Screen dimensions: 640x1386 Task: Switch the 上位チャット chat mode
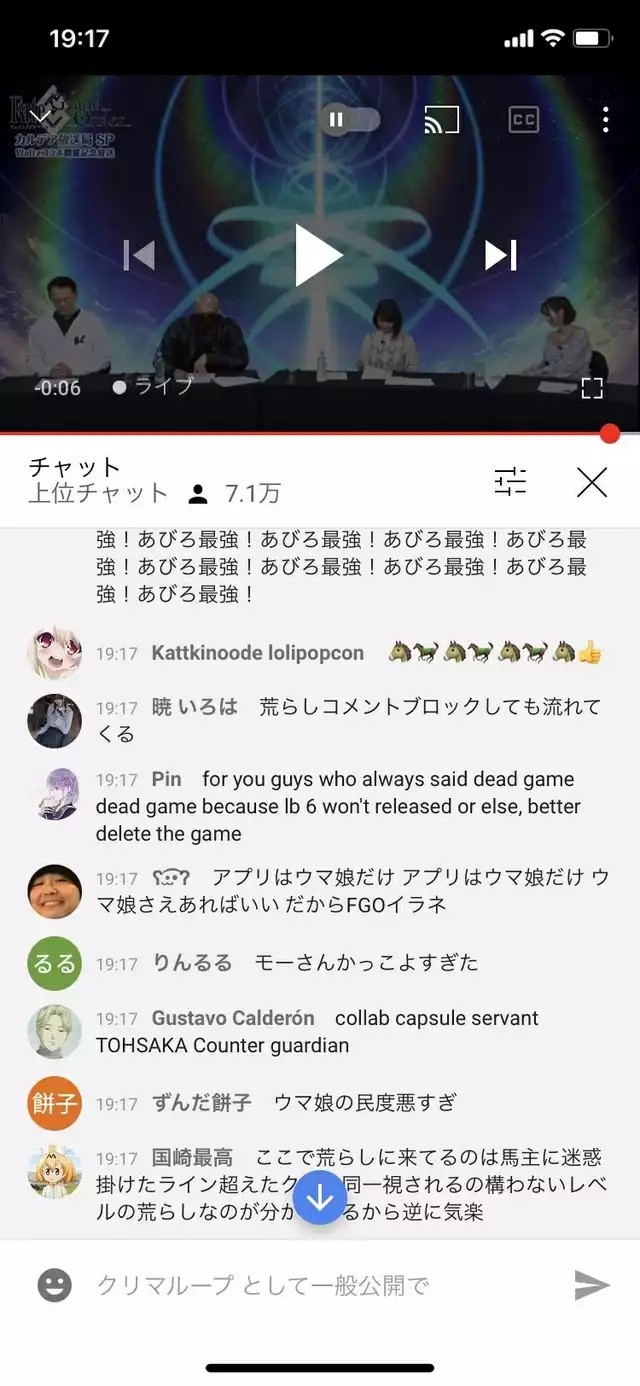click(98, 493)
